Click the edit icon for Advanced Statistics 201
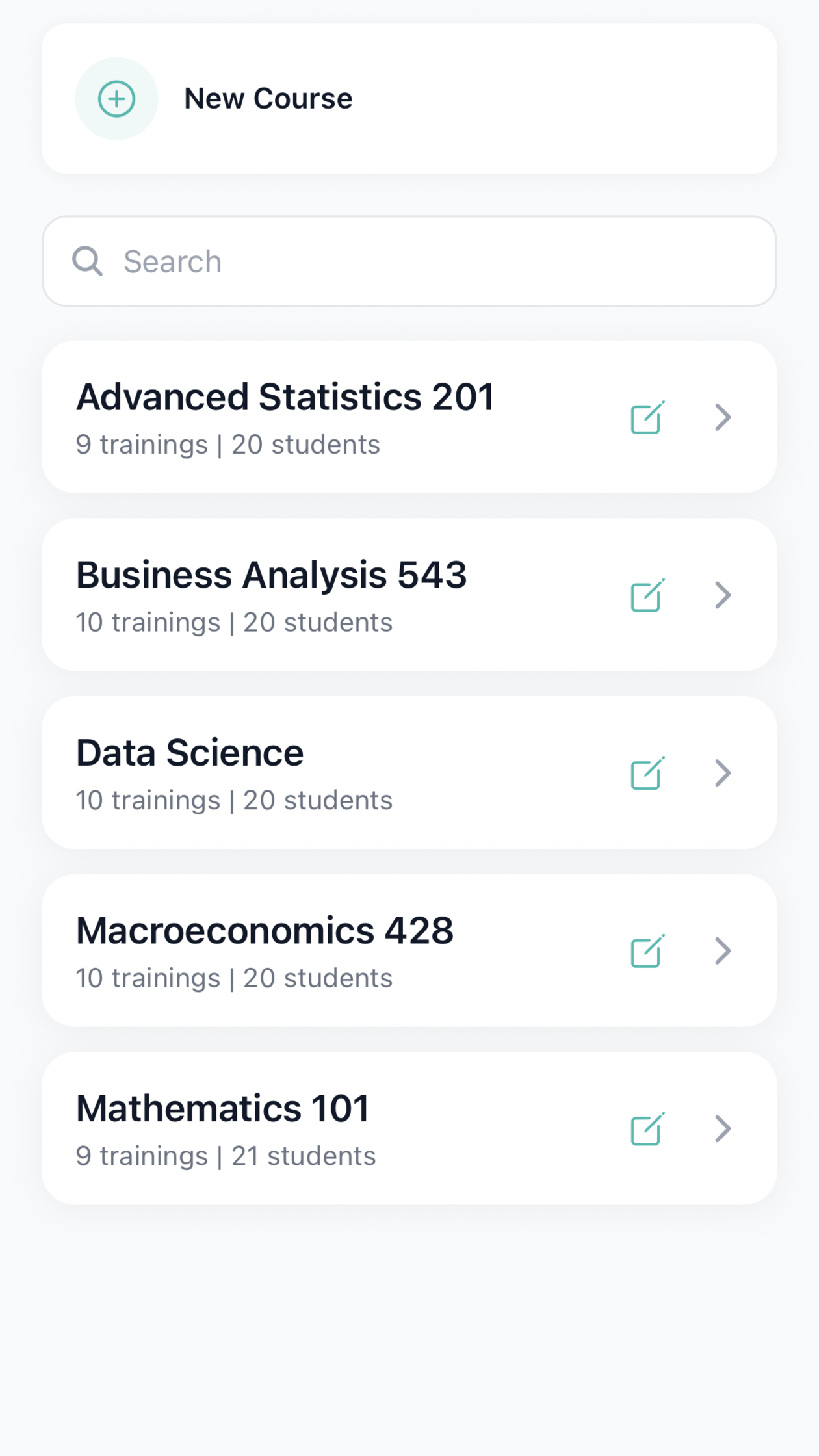 point(647,417)
